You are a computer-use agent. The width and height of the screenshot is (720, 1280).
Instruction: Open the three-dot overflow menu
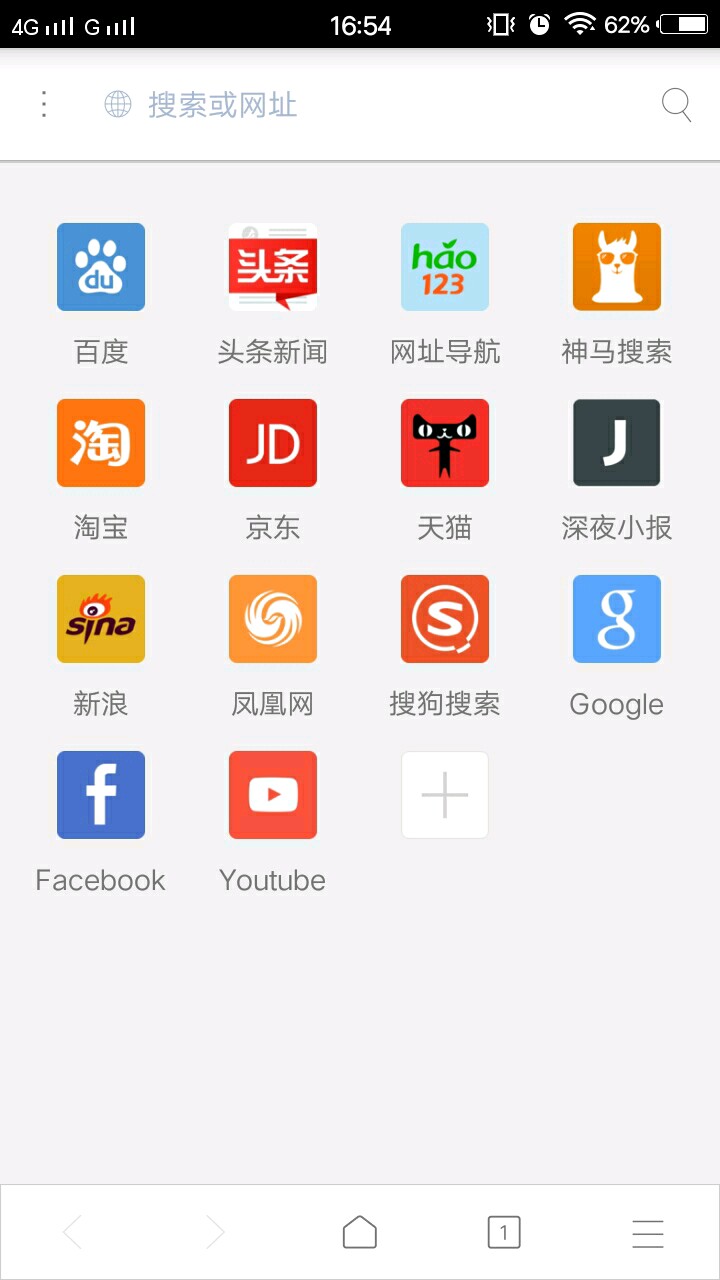[44, 104]
